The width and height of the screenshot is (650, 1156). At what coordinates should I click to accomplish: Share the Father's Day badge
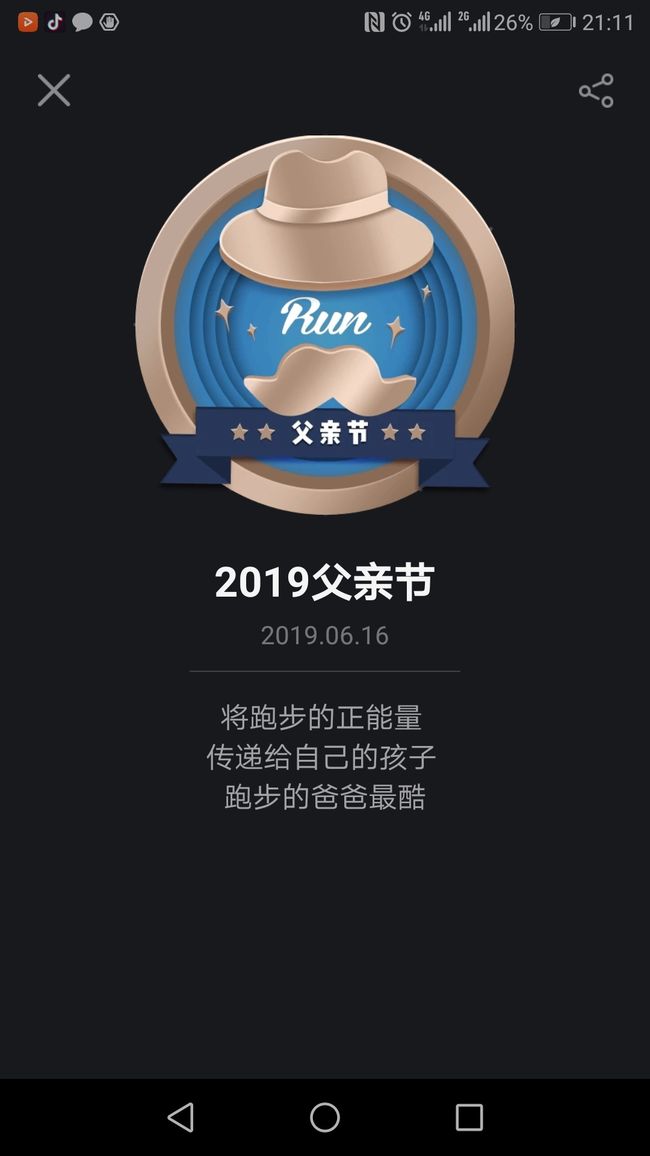pyautogui.click(x=595, y=91)
